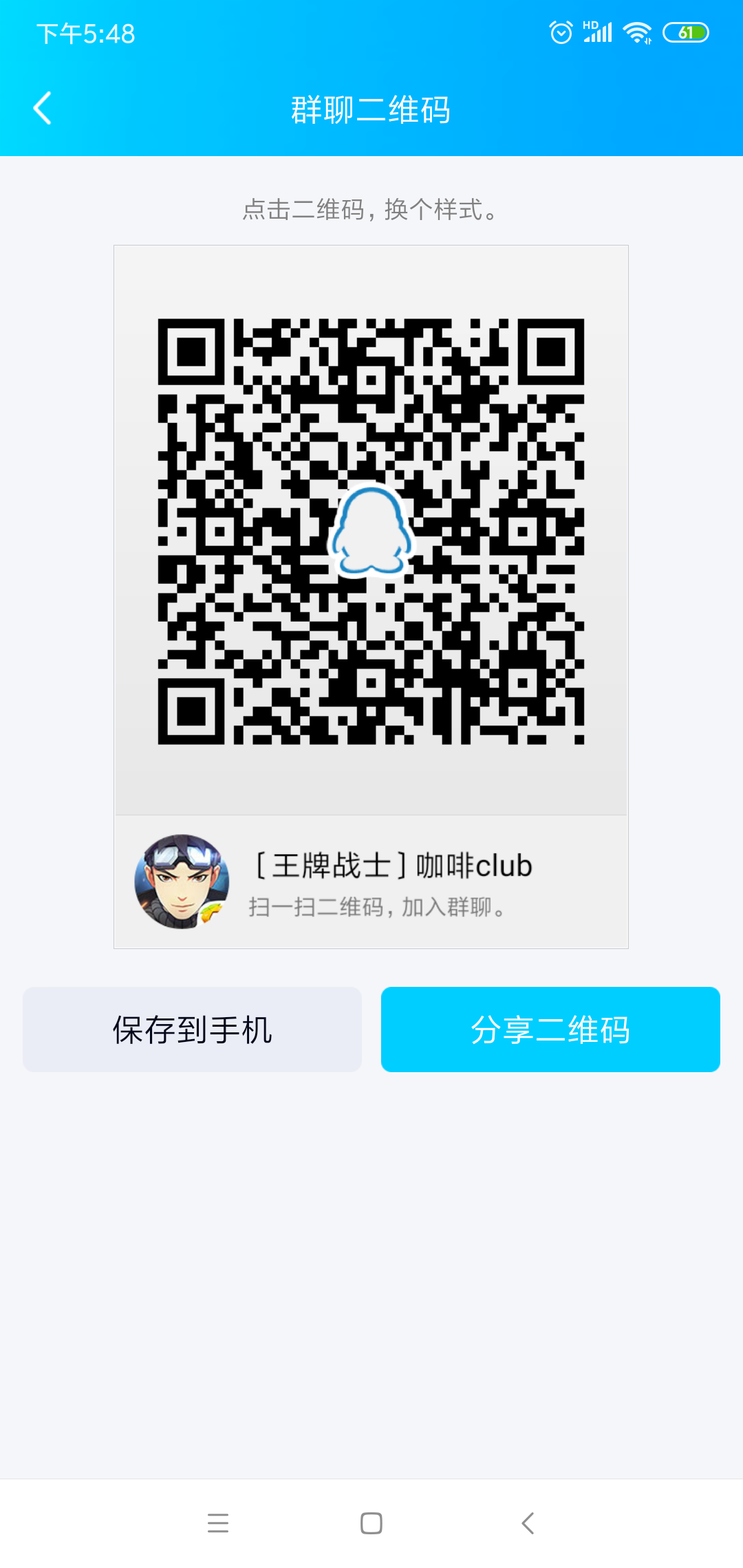
Task: Tap 保存到手机 to save the QR code
Action: pos(193,1030)
